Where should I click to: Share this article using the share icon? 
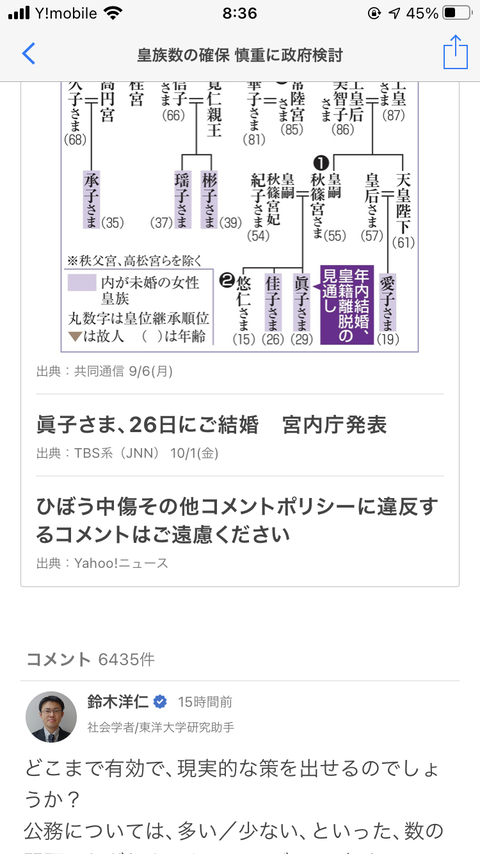click(455, 52)
